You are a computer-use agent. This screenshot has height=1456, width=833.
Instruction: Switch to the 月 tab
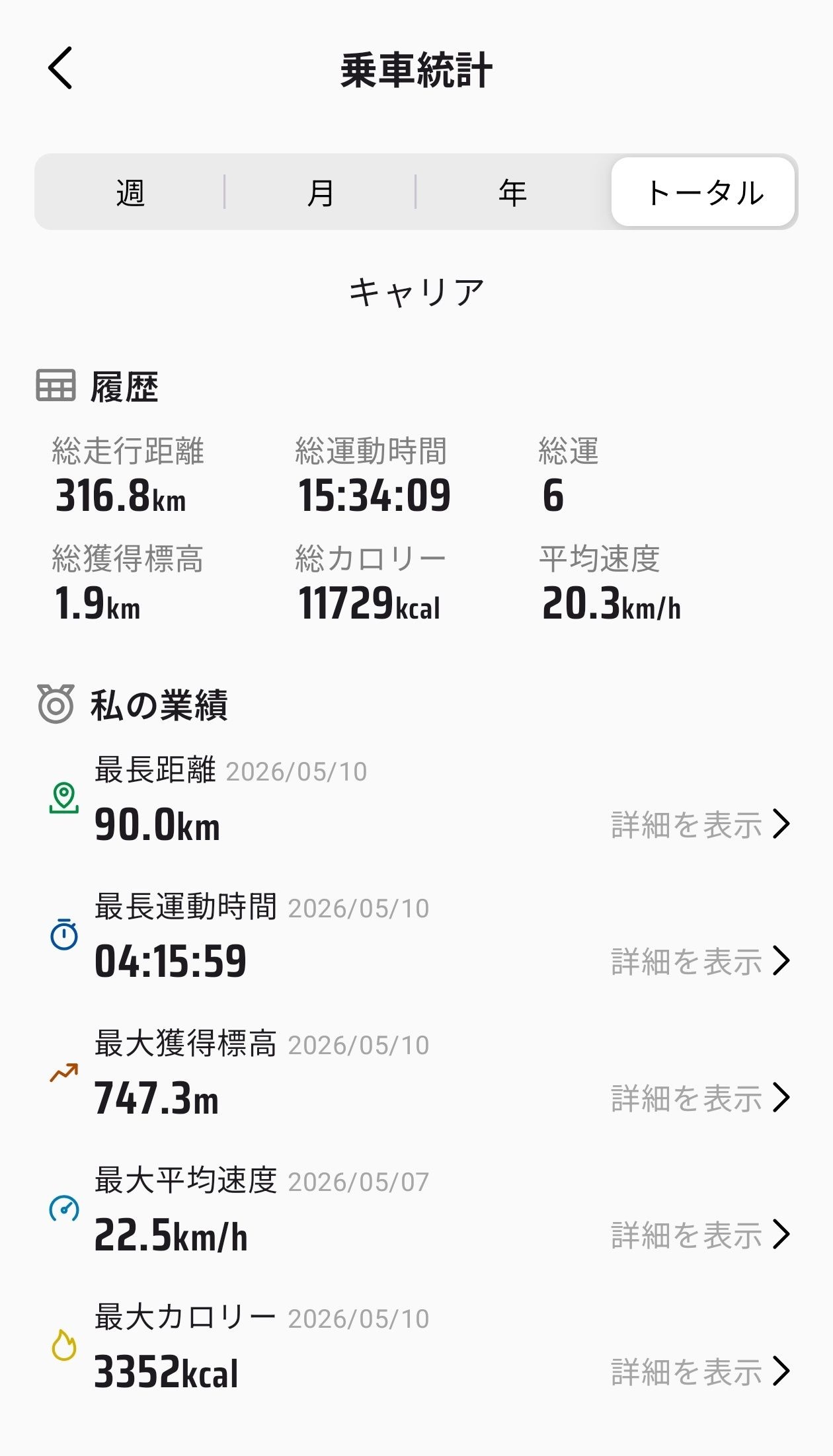(x=320, y=192)
